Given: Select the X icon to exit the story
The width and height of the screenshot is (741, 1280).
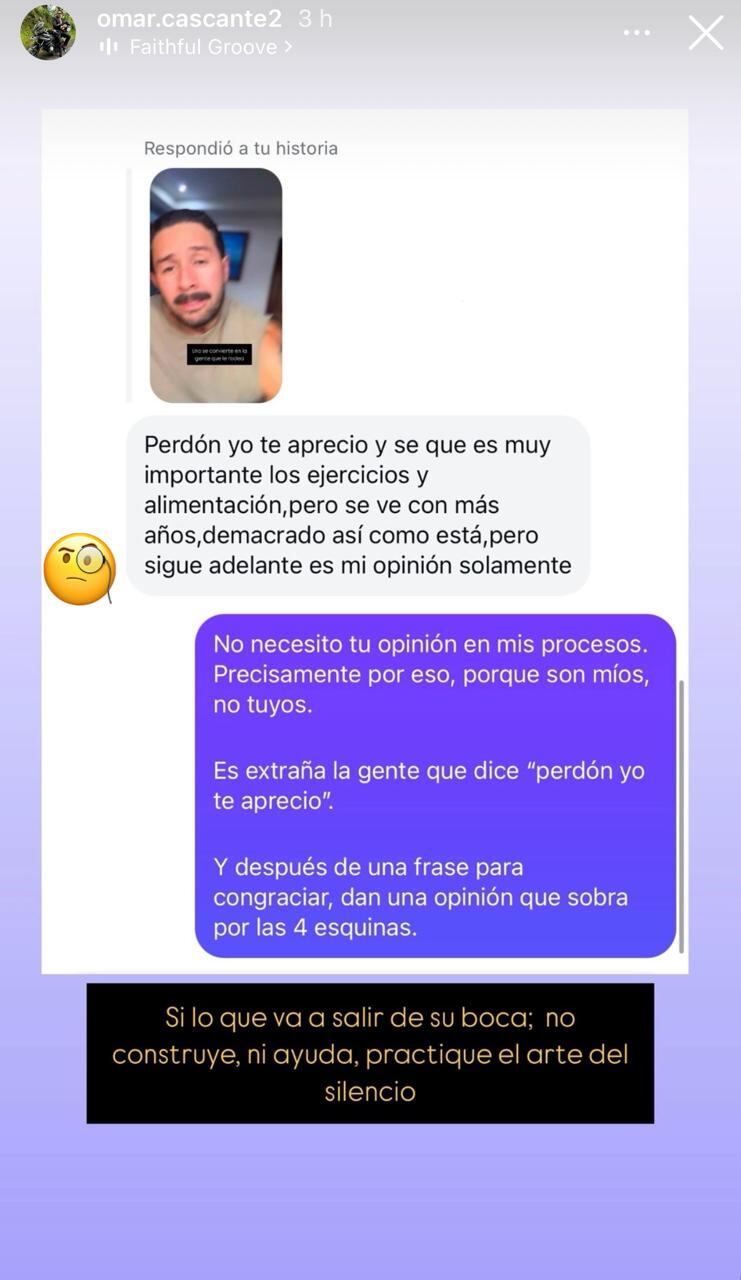Looking at the screenshot, I should pos(705,32).
